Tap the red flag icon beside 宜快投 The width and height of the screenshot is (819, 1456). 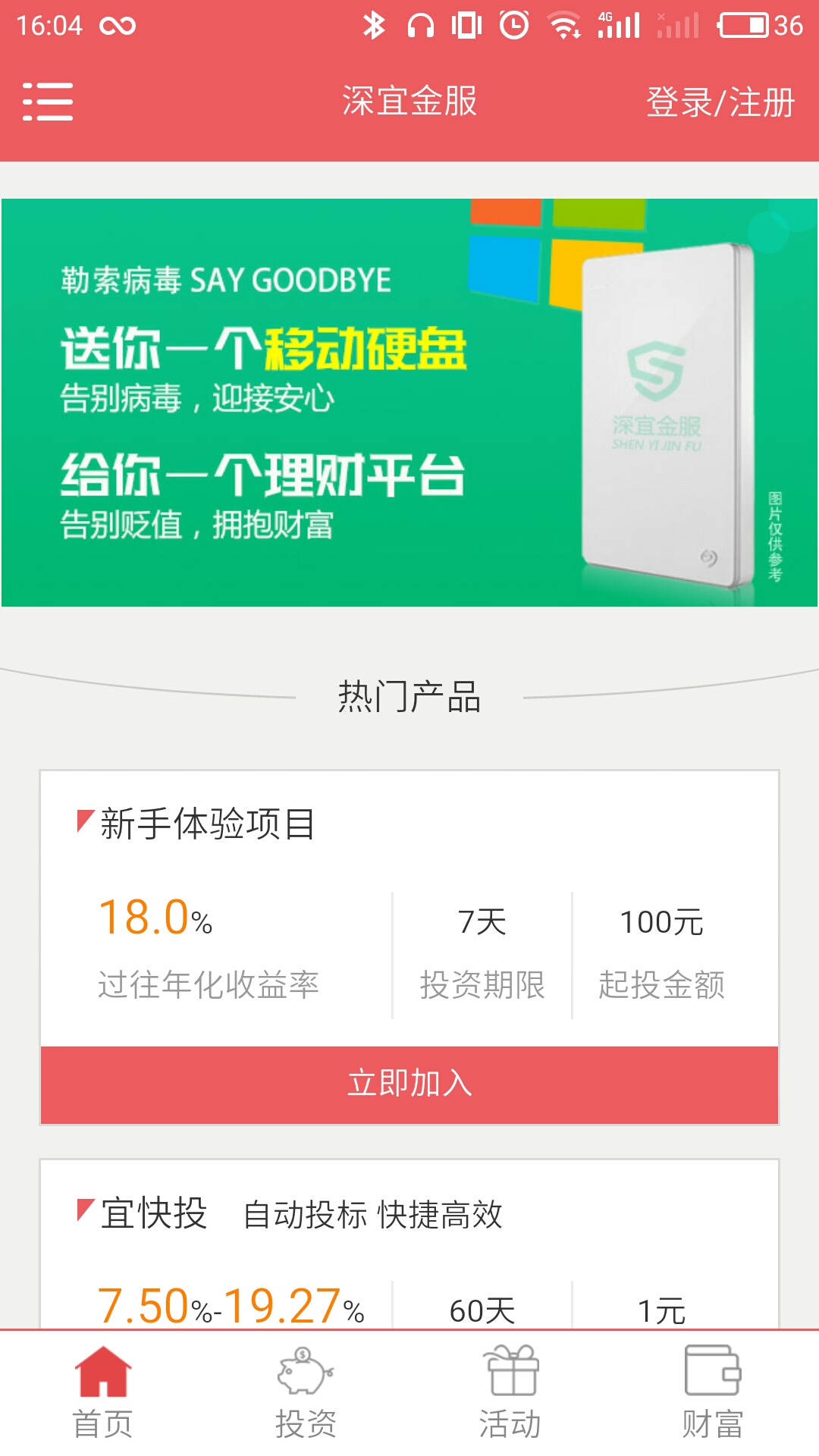click(x=83, y=1209)
